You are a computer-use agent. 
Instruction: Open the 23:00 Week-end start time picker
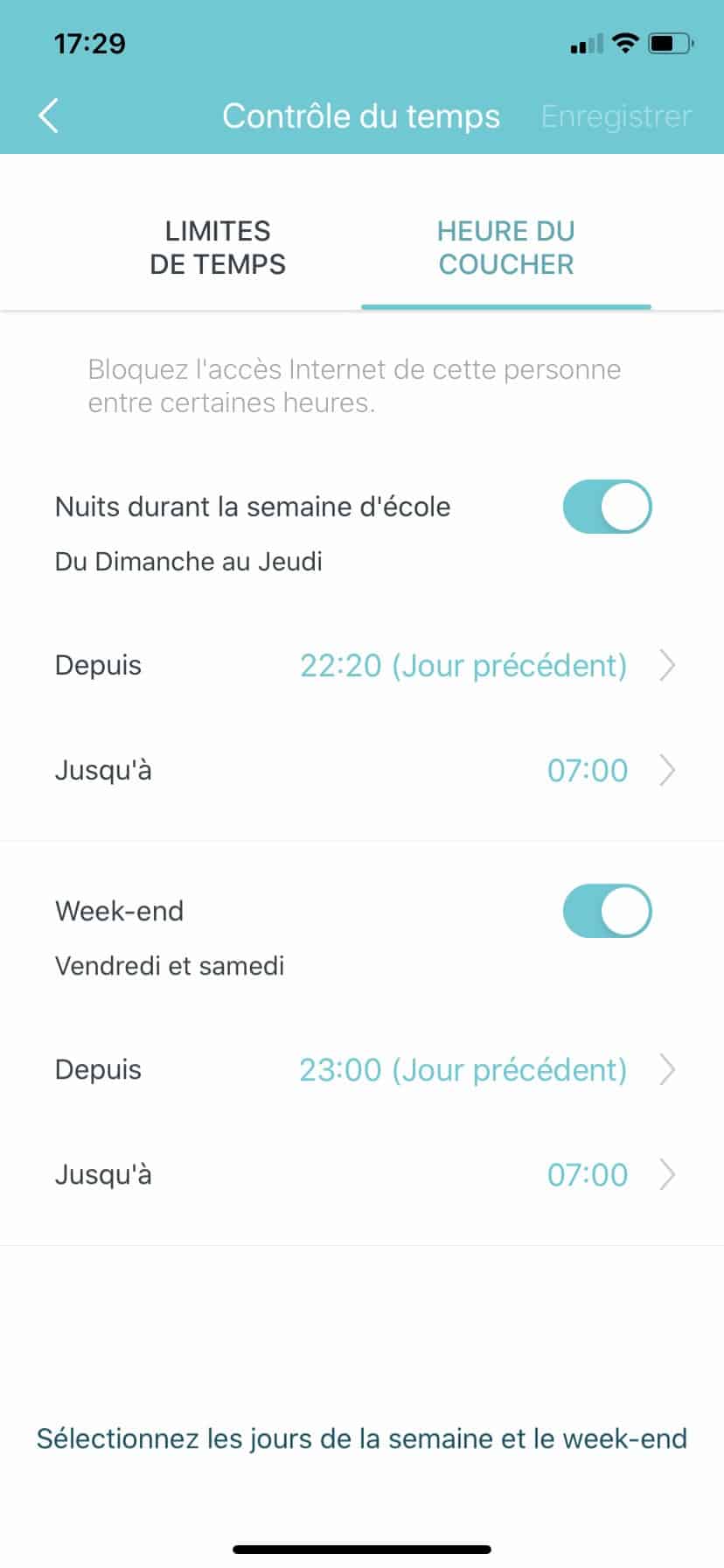pos(463,1070)
